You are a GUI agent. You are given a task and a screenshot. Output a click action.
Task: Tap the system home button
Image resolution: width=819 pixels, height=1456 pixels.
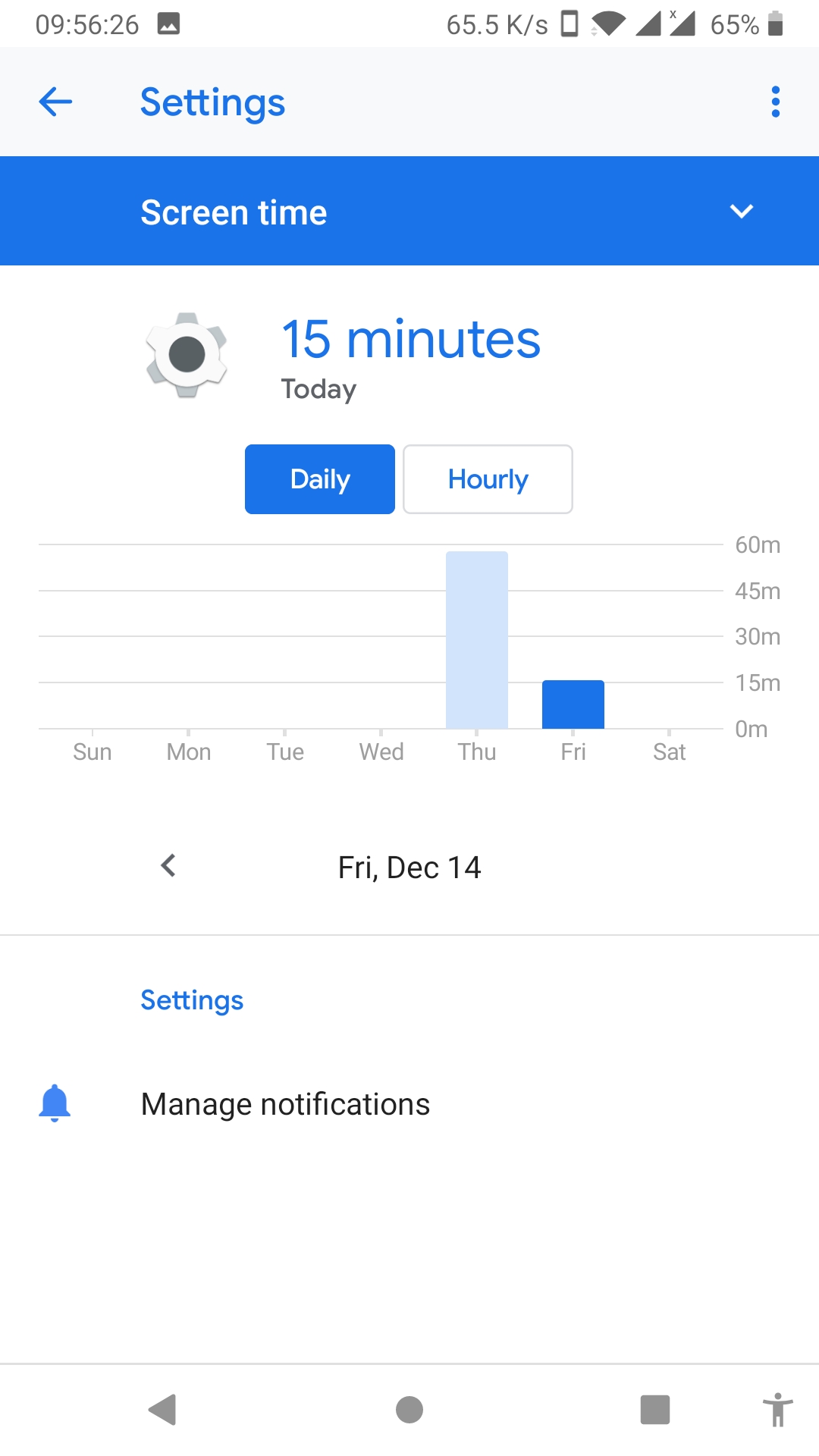pos(409,1410)
